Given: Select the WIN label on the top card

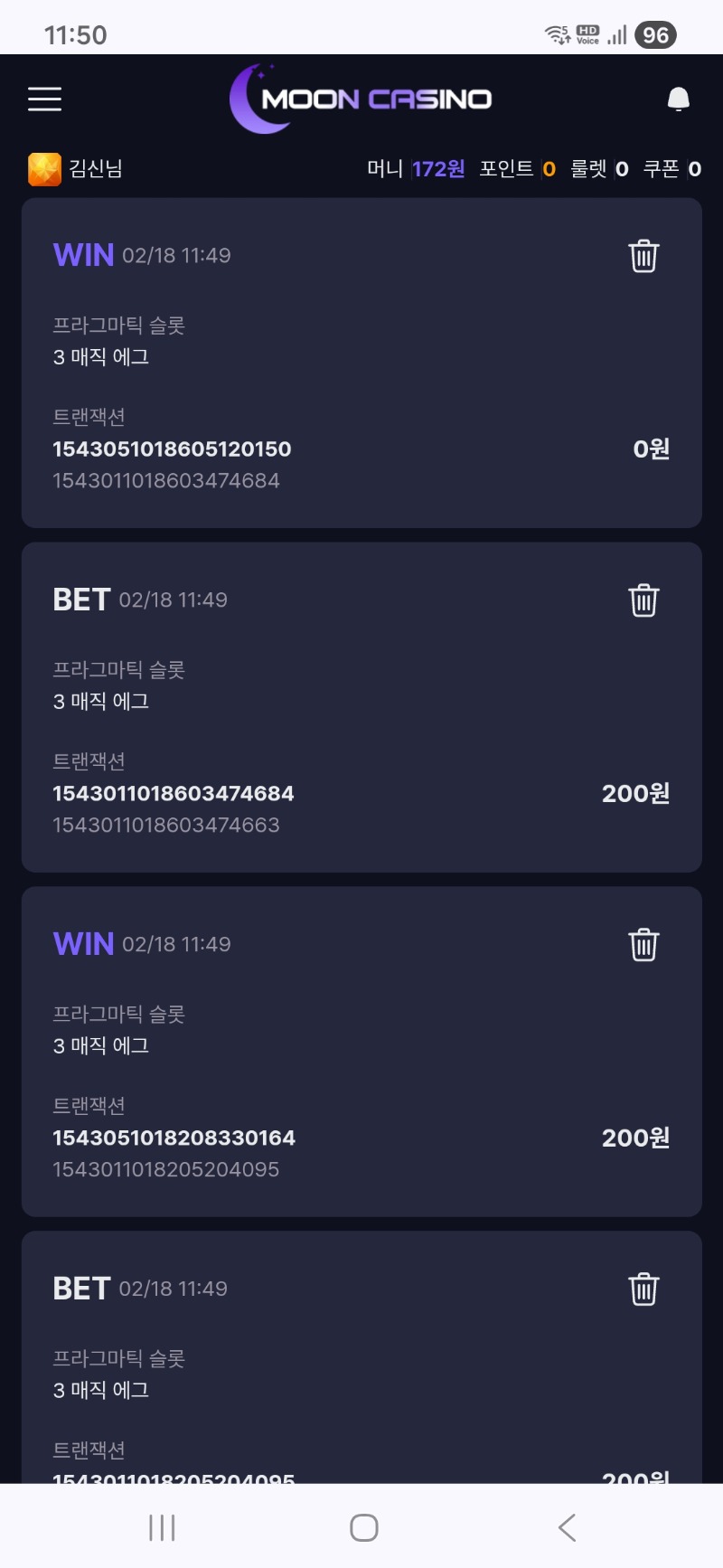Looking at the screenshot, I should pyautogui.click(x=82, y=254).
